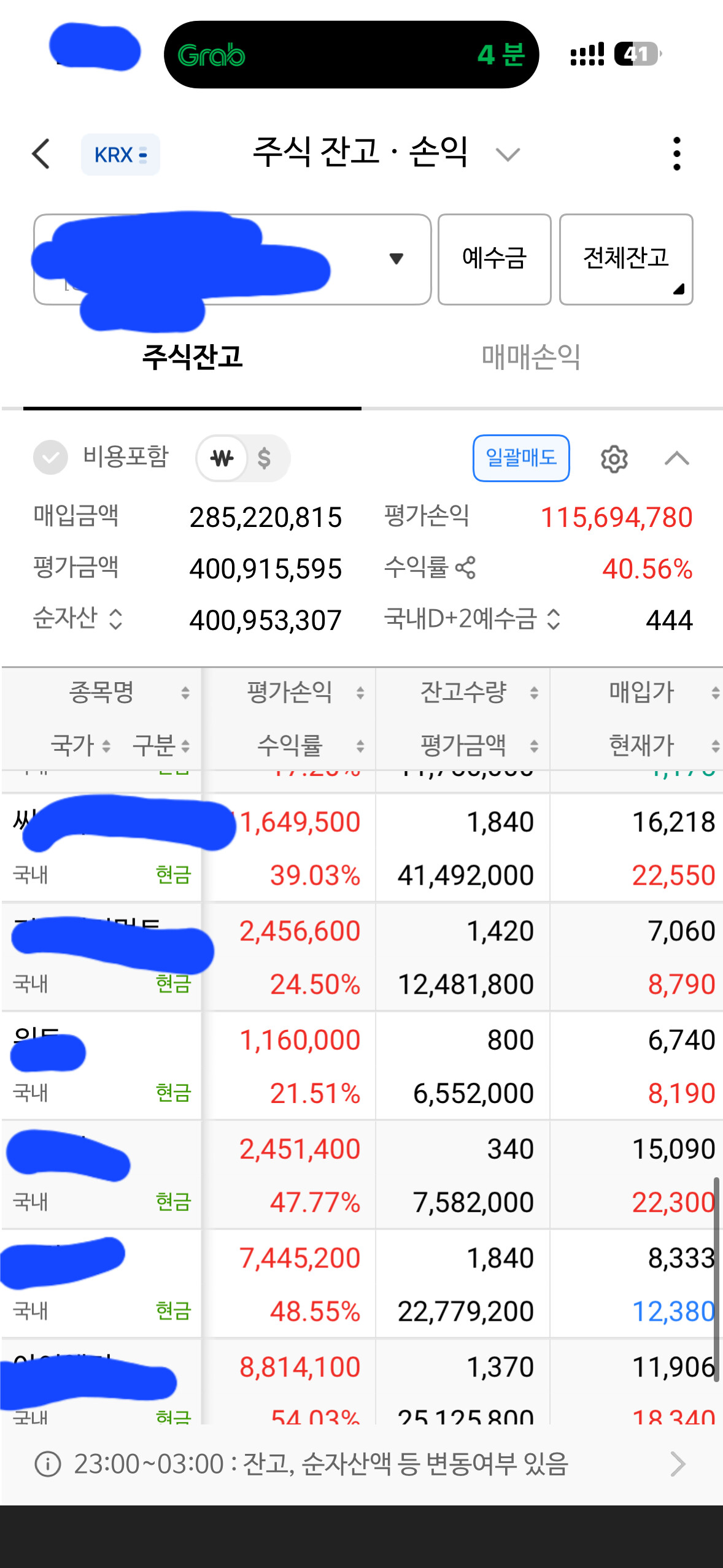Switch to the 매매손익 tab
Screen dimensions: 723x1568
click(531, 356)
